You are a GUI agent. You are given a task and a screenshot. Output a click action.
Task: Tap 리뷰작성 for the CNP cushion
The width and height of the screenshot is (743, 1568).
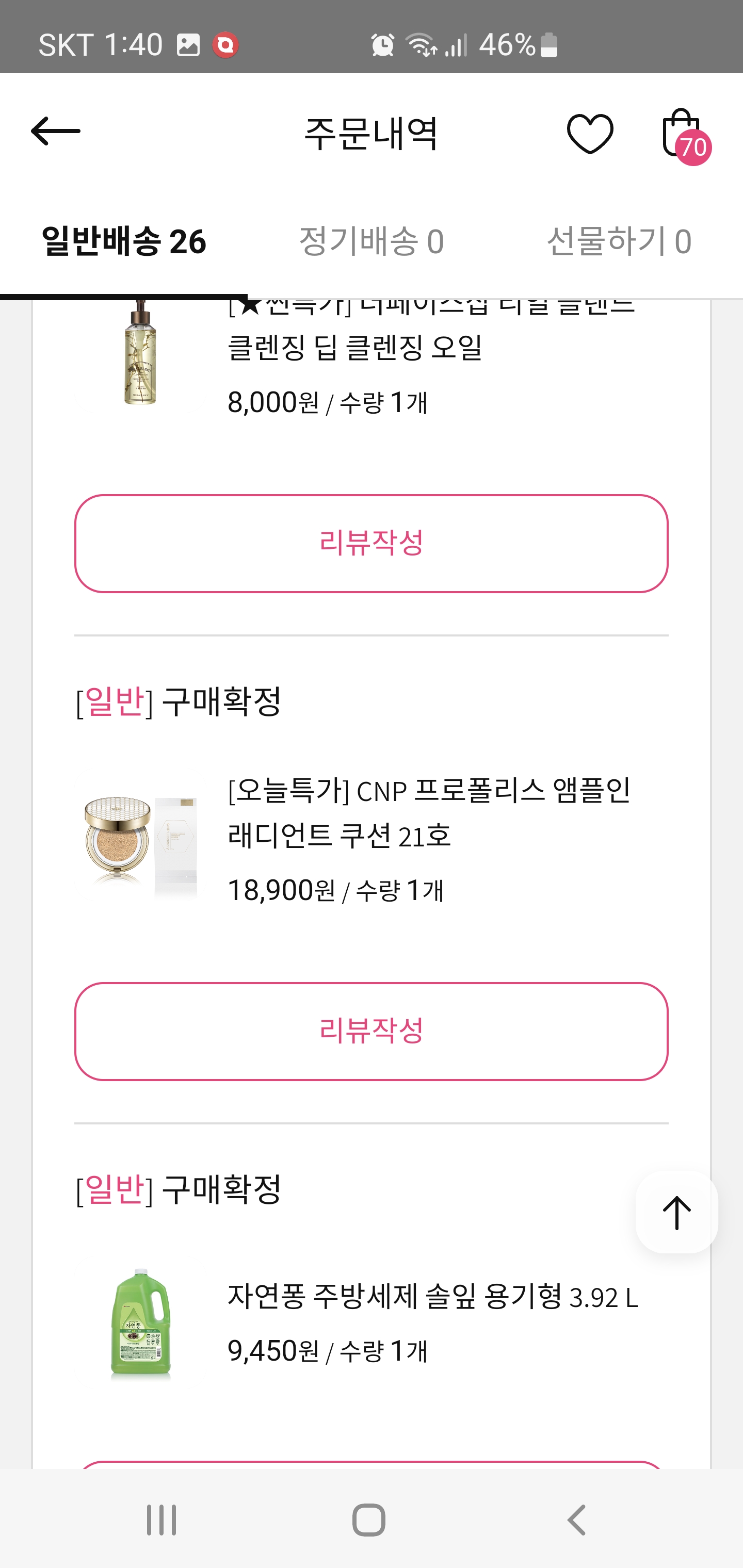(x=371, y=1031)
